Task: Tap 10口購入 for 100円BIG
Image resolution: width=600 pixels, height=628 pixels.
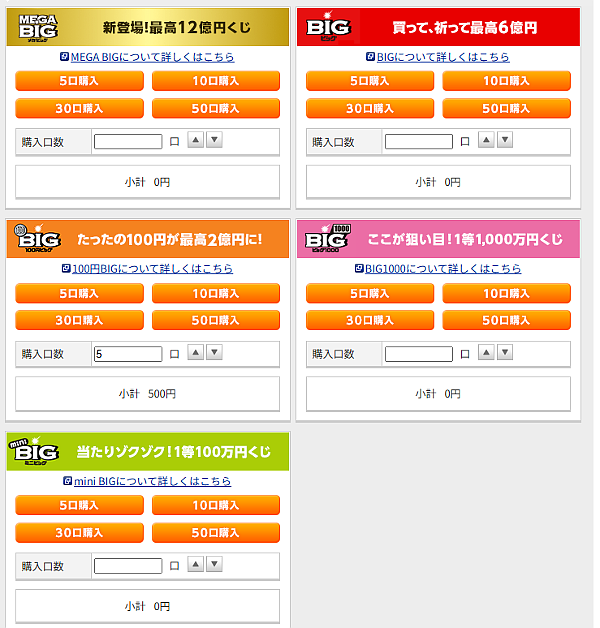Action: (215, 293)
